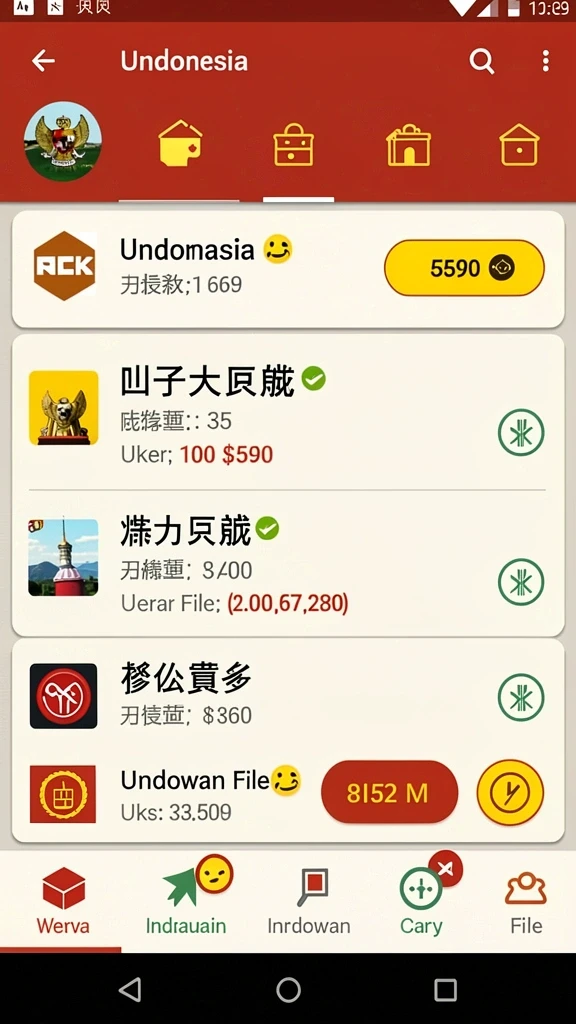This screenshot has height=1024, width=576.
Task: Go back using the header arrow
Action: pyautogui.click(x=44, y=61)
